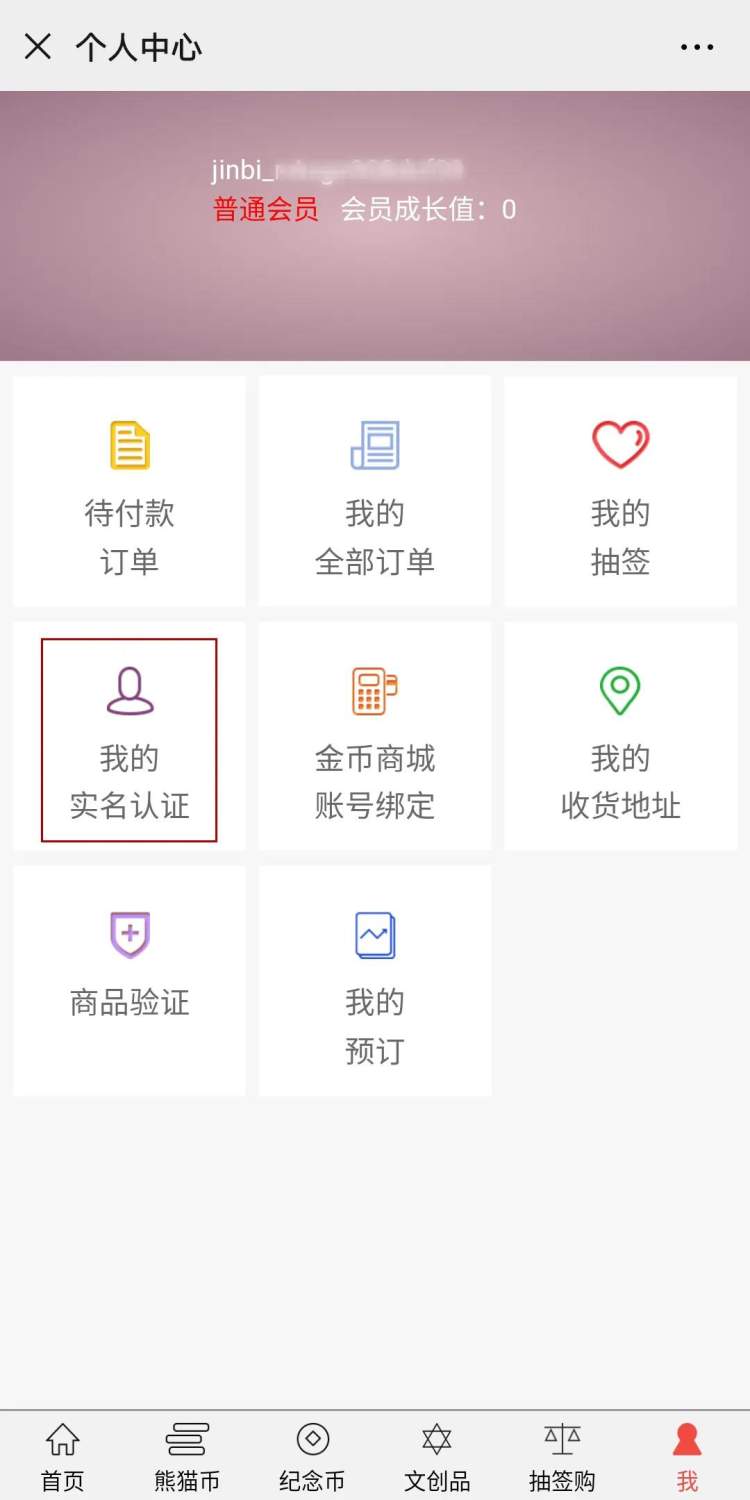Manage 我的收货地址
Image resolution: width=750 pixels, height=1500 pixels.
pyautogui.click(x=620, y=736)
